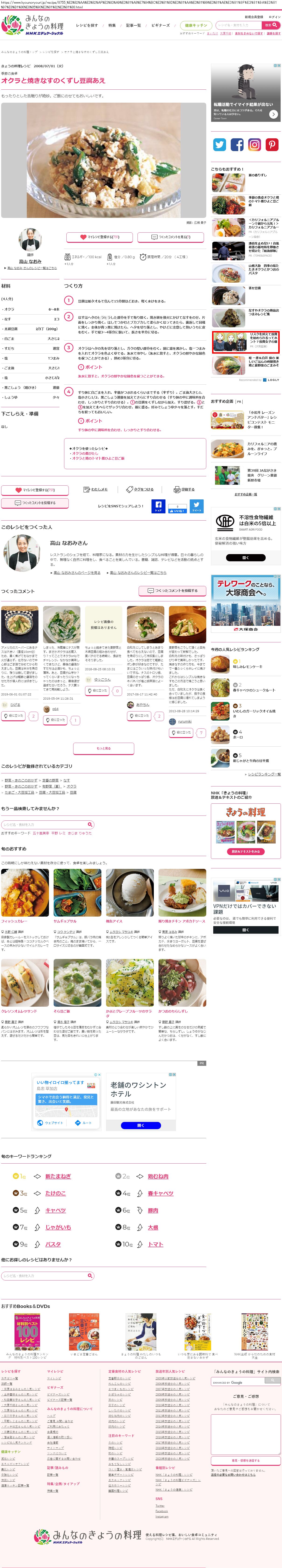Select the じゃがいも keyword link
The image size is (282, 1568).
tap(58, 1227)
